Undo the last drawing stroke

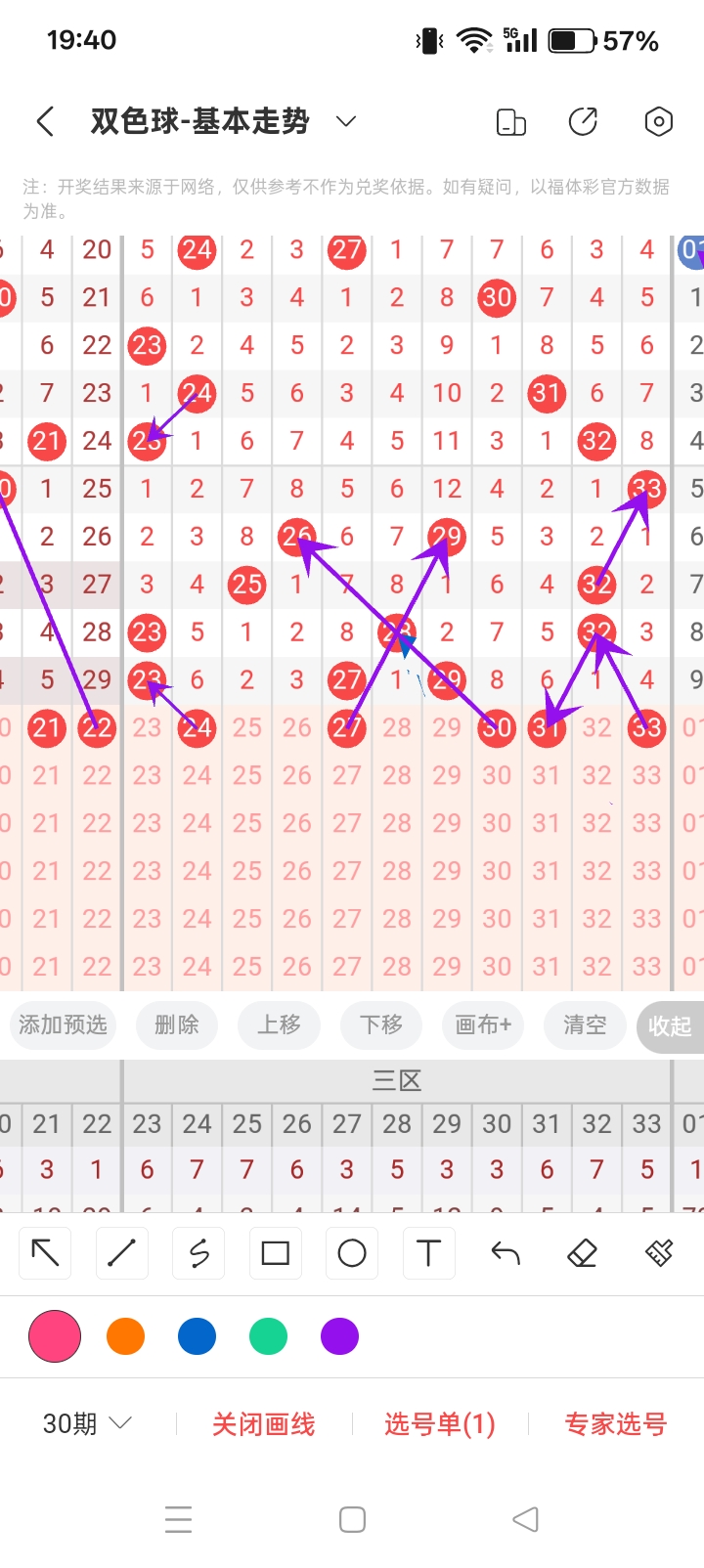point(506,1253)
